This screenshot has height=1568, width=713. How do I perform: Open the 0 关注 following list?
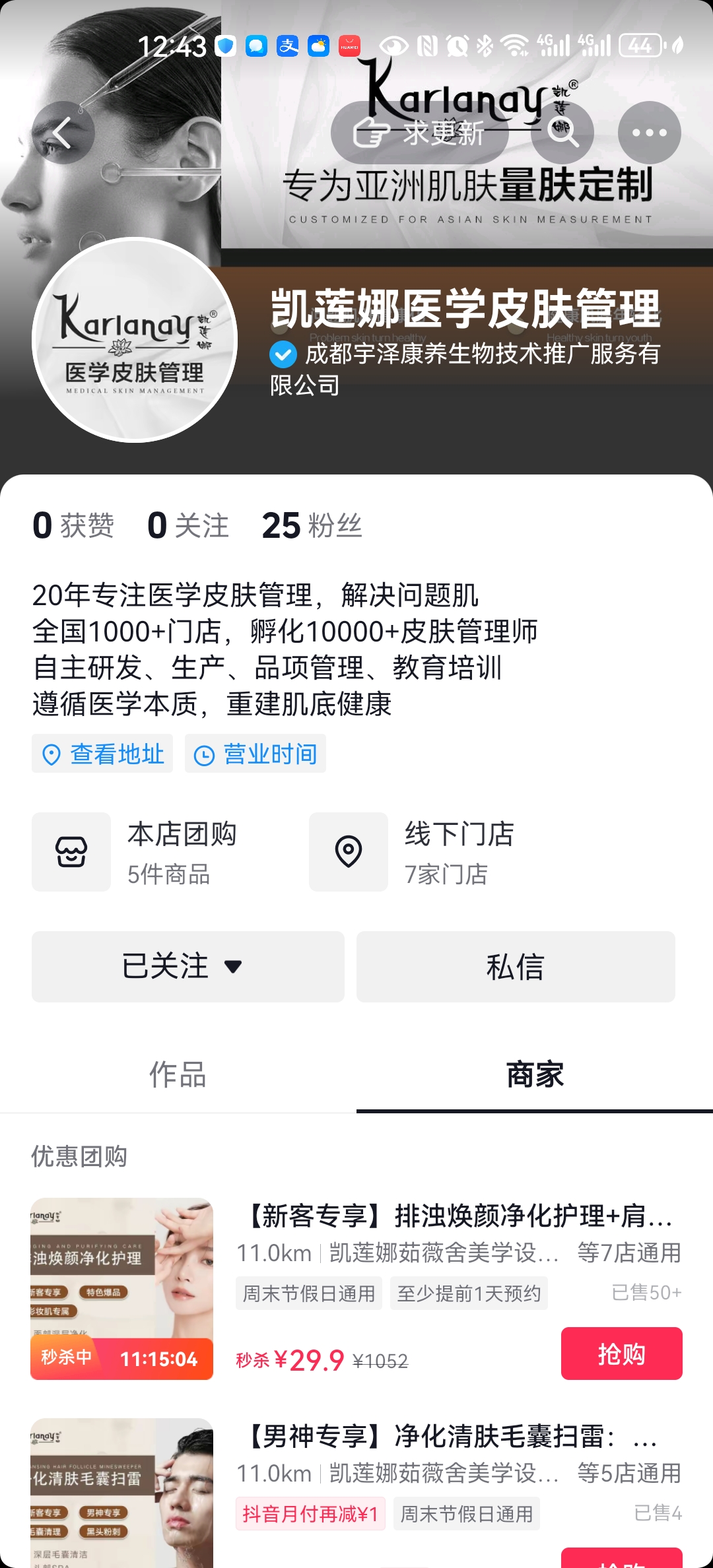point(188,526)
